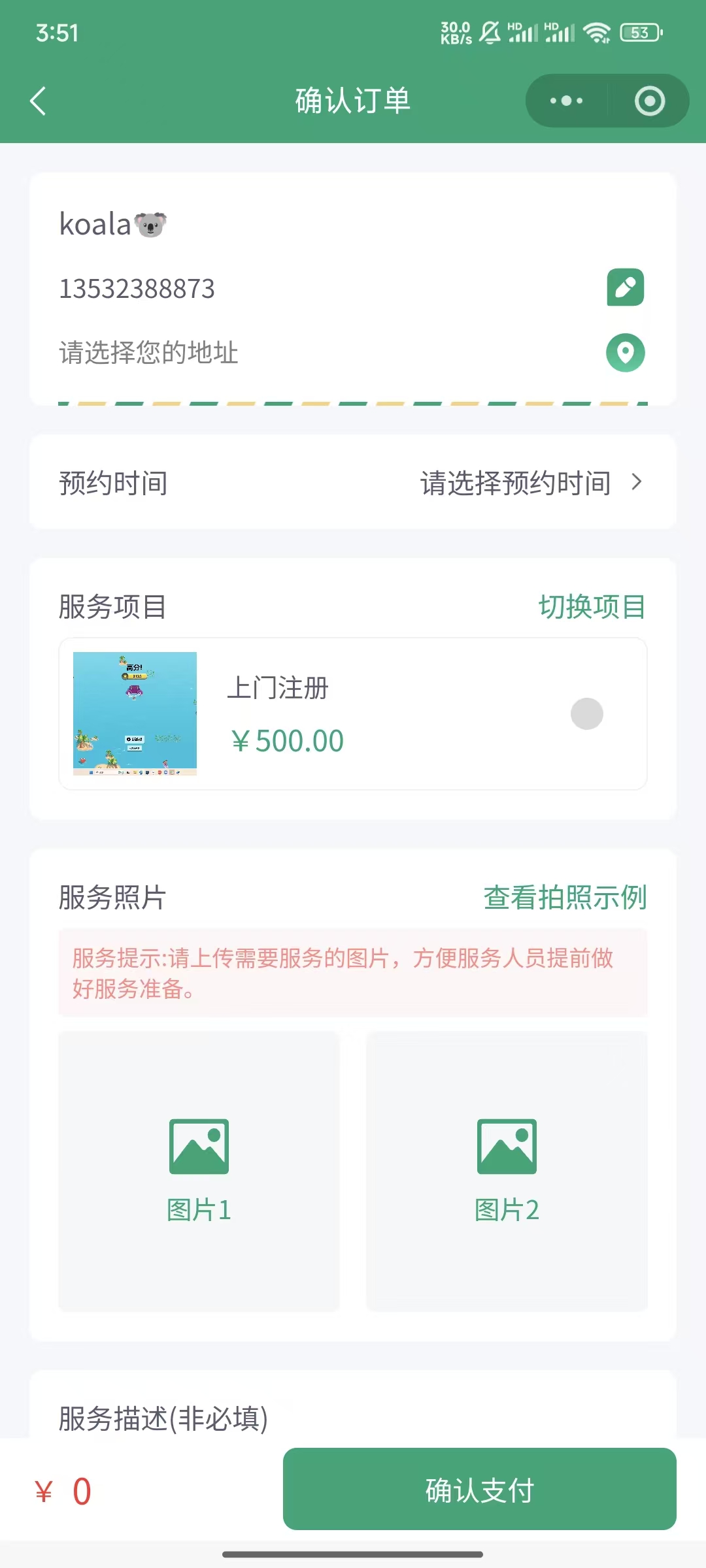Open the 请选择预约时间 picker
The width and height of the screenshot is (706, 1568).
click(529, 483)
